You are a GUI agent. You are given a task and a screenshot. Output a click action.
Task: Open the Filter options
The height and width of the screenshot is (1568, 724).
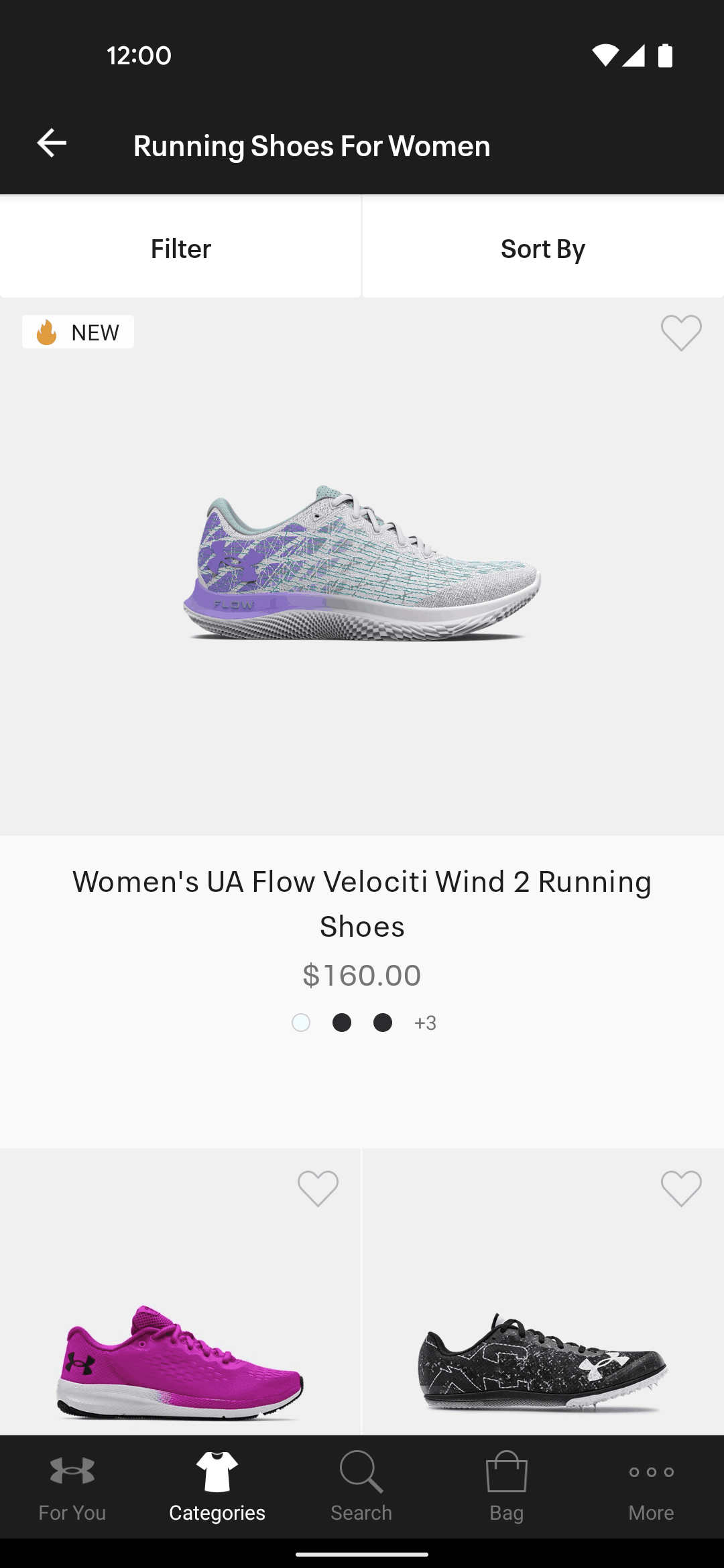pyautogui.click(x=180, y=249)
